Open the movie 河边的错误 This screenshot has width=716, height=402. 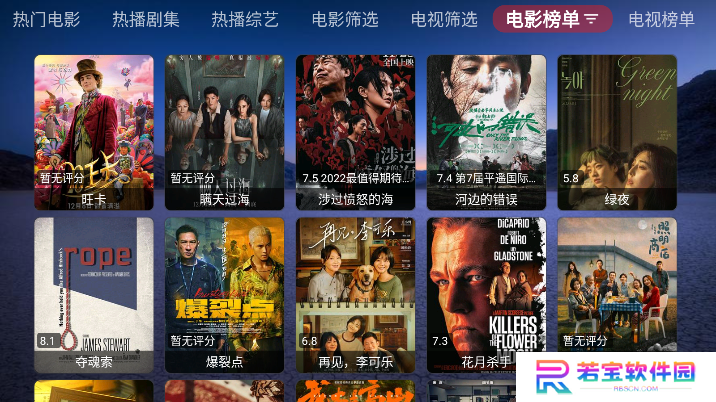pos(486,130)
